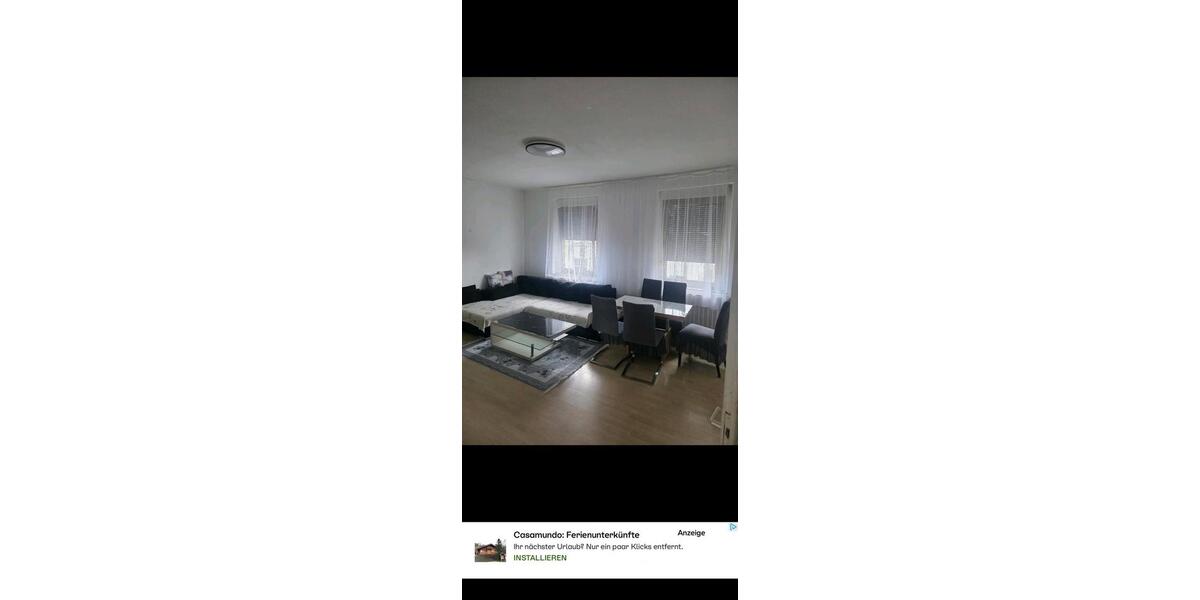Open the AdChoices info icon
Viewport: 1200px width, 600px height.
point(732,527)
